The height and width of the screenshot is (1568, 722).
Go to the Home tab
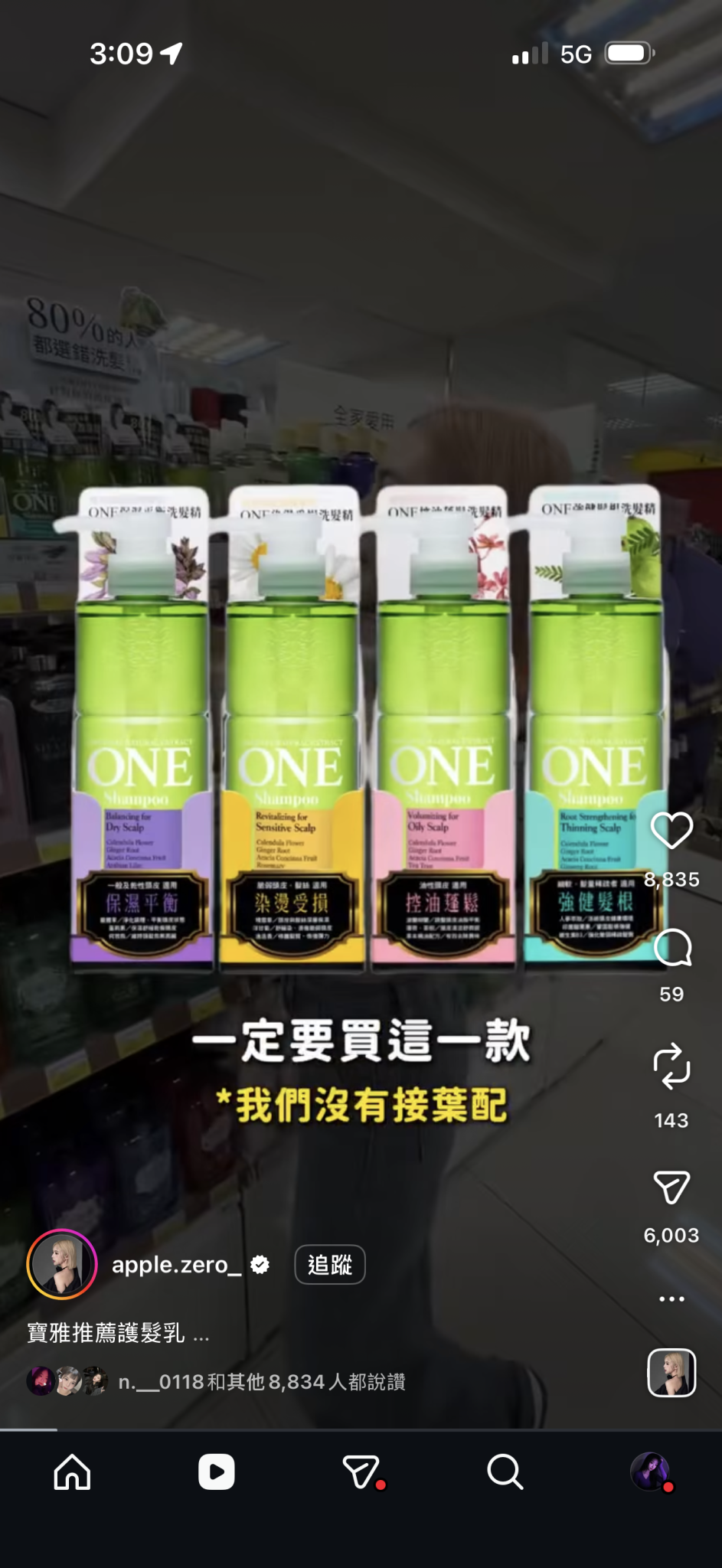tap(72, 1472)
